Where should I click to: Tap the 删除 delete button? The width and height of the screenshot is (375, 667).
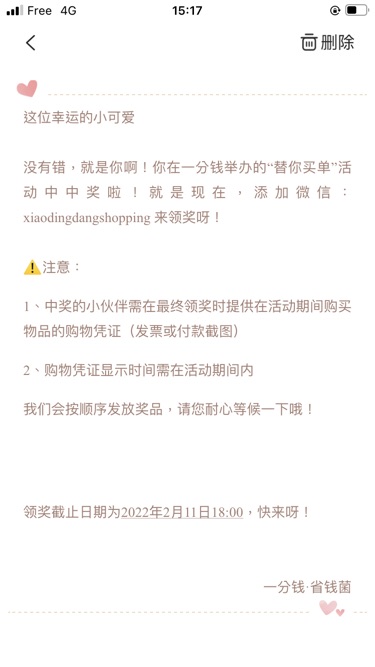328,43
